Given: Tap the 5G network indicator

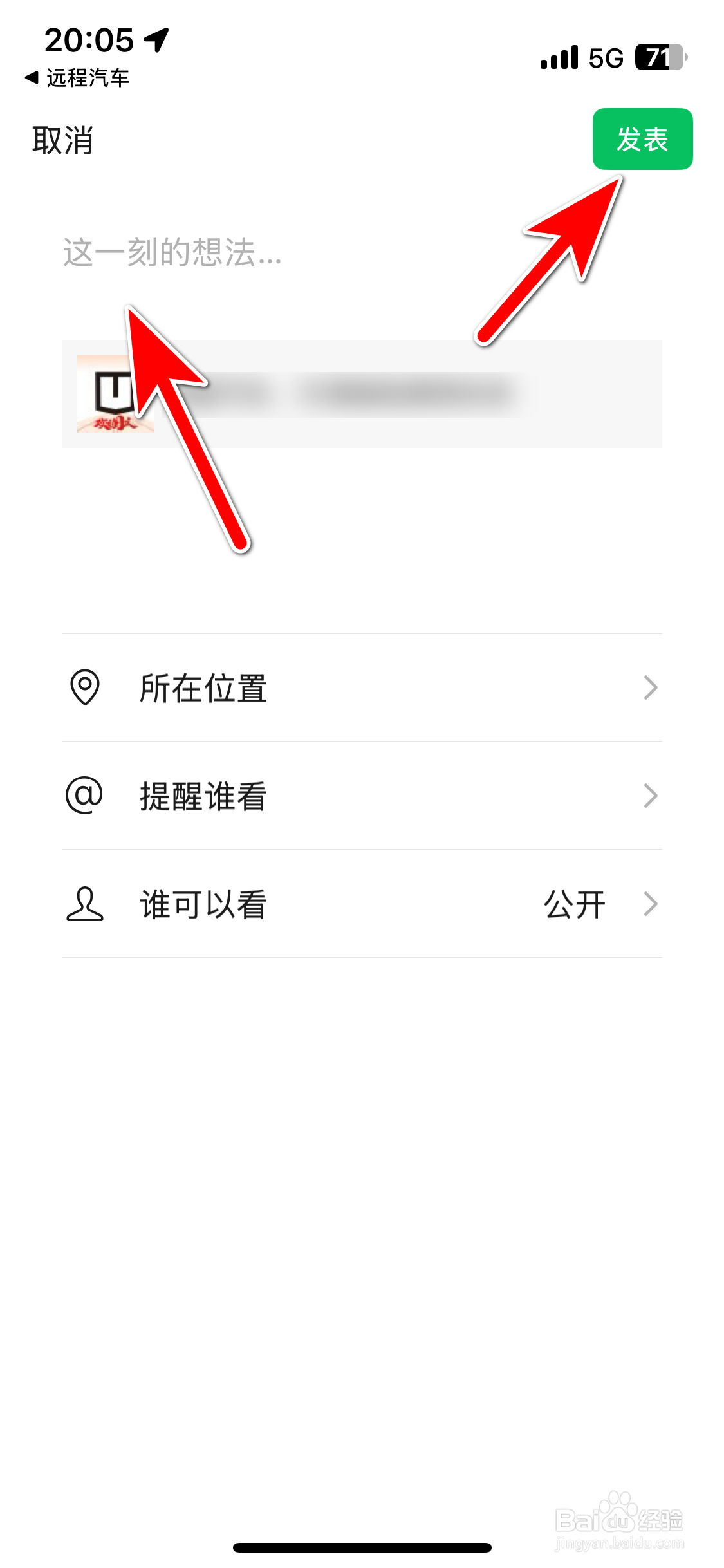Looking at the screenshot, I should 604,58.
